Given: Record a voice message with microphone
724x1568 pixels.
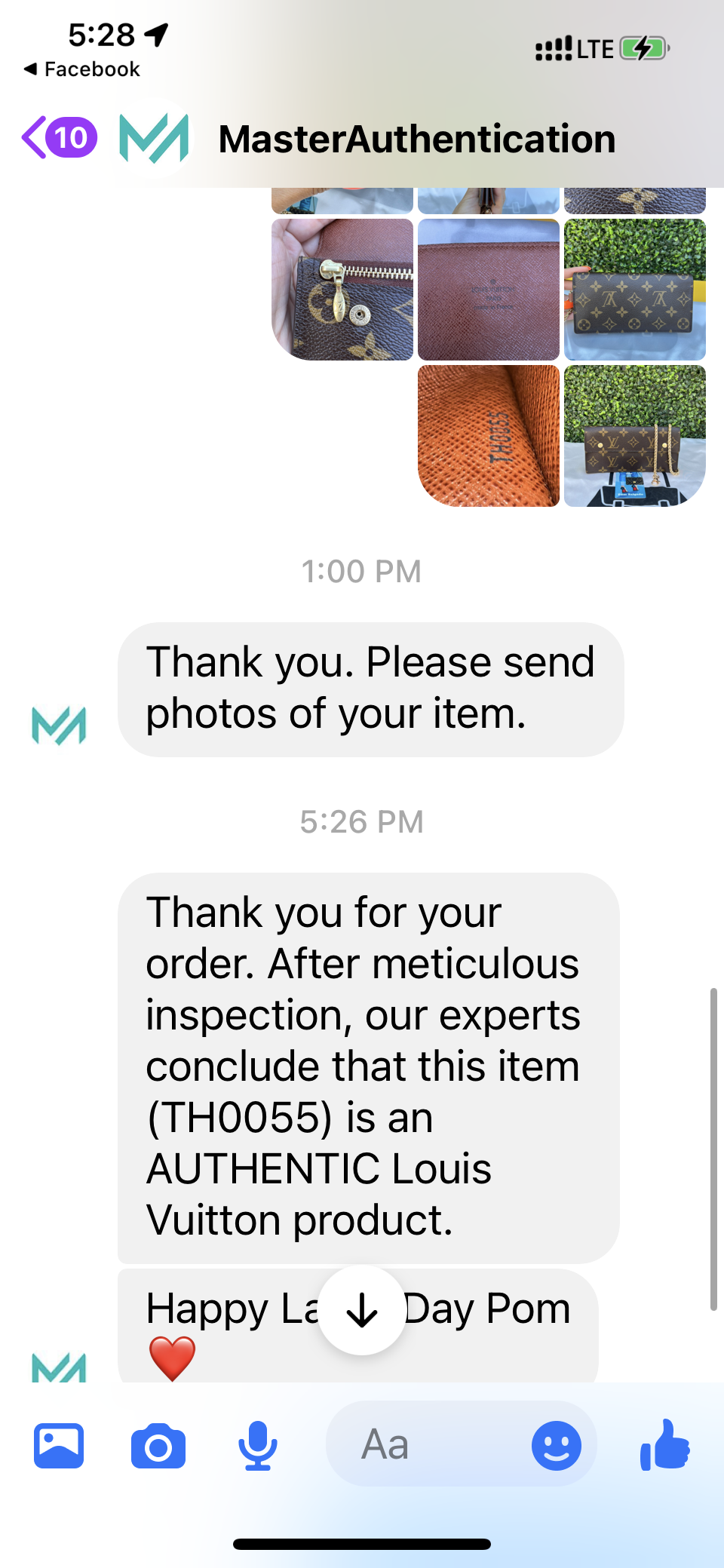Looking at the screenshot, I should [258, 1446].
